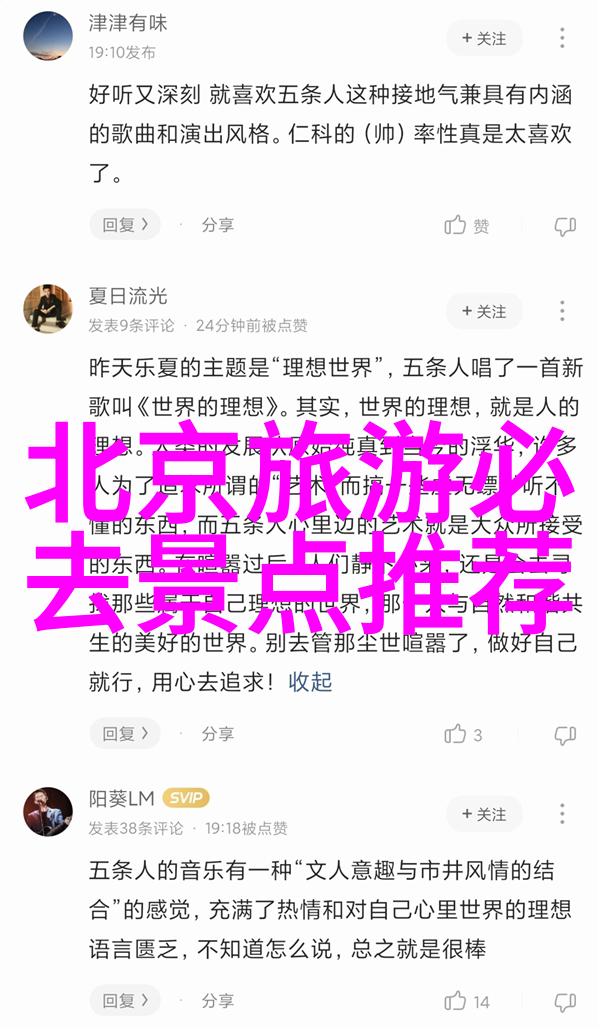Image resolution: width=600 pixels, height=1029 pixels.
Task: Like 阳葵LM's comment with 14 likes
Action: (467, 1001)
